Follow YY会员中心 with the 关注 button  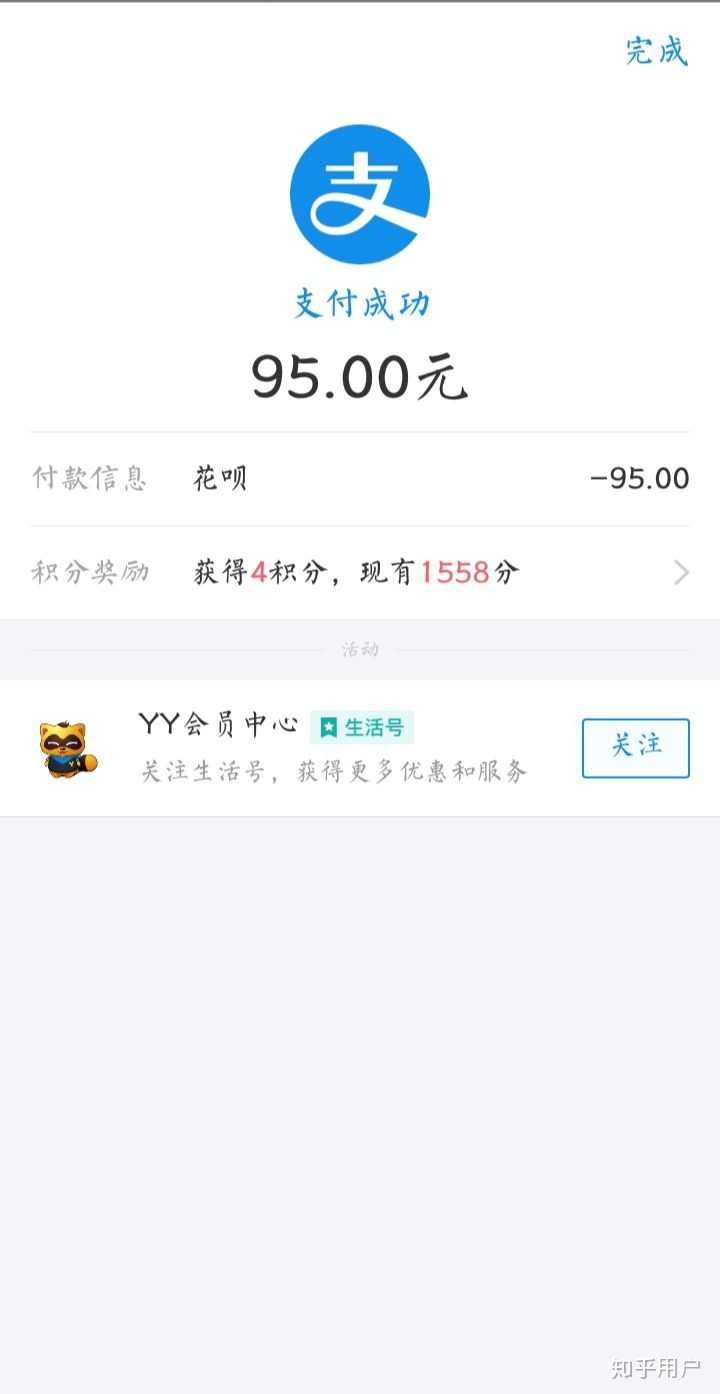pos(635,747)
